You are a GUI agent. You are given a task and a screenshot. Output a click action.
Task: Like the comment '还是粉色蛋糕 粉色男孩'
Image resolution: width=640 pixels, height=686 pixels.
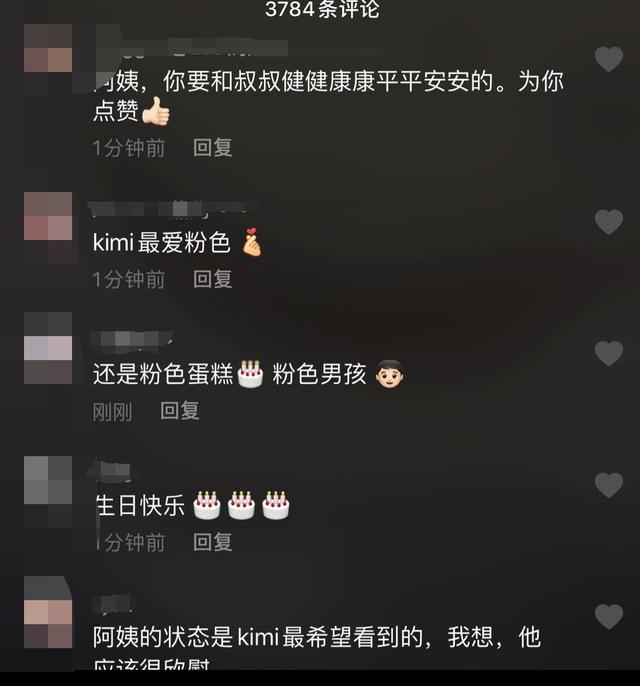click(608, 353)
